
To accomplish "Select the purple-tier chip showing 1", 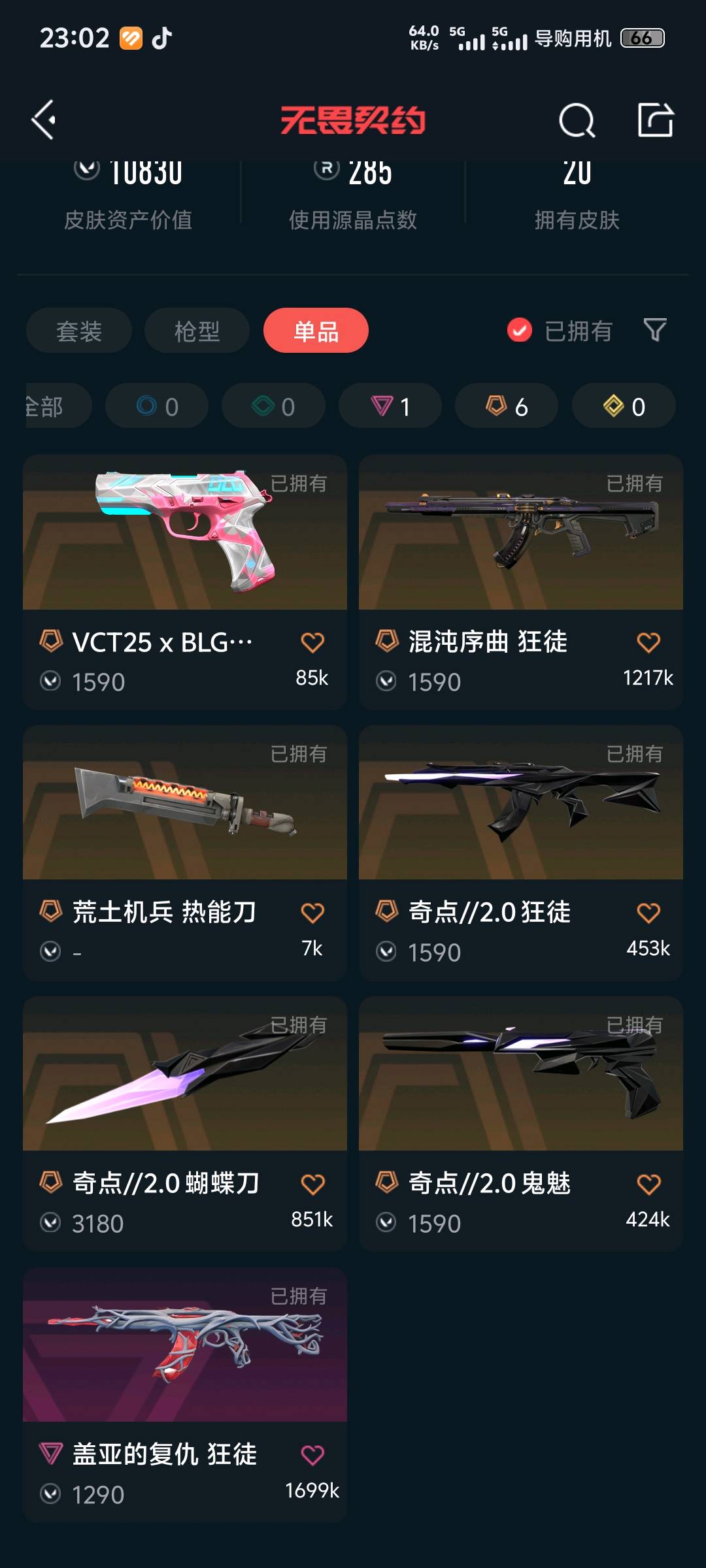I will coord(390,406).
